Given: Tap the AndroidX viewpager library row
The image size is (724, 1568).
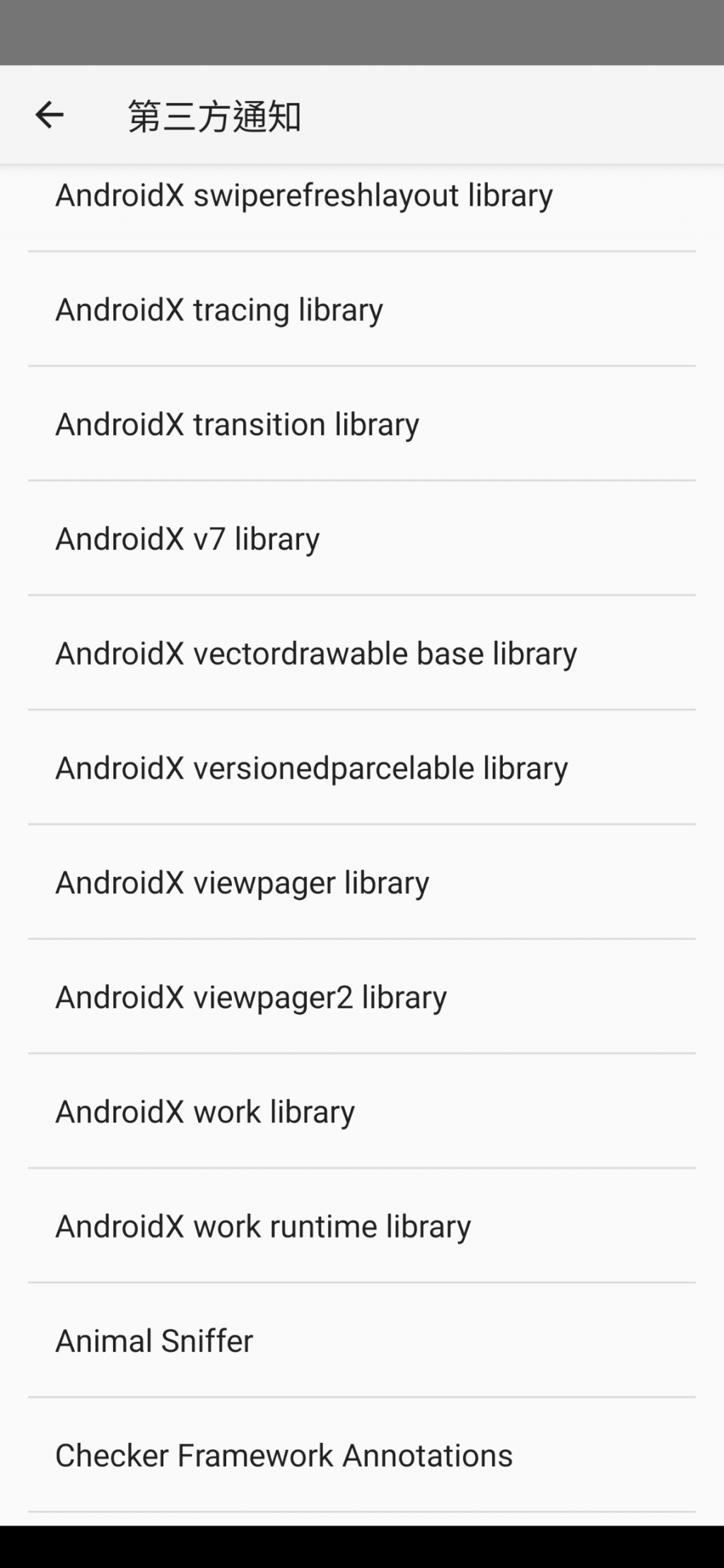Looking at the screenshot, I should click(x=243, y=883).
